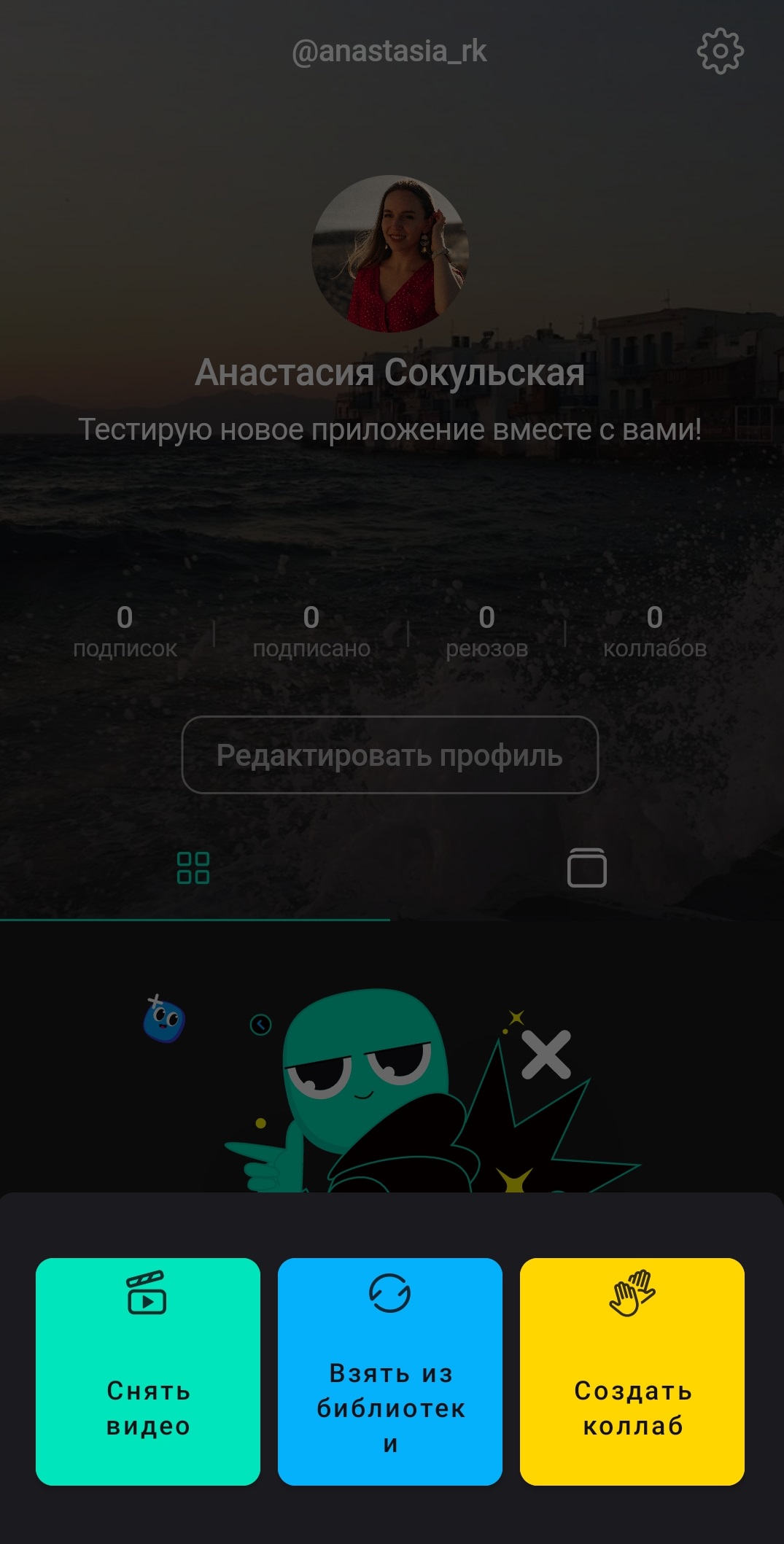View the подписано list
784x1544 pixels.
click(311, 632)
